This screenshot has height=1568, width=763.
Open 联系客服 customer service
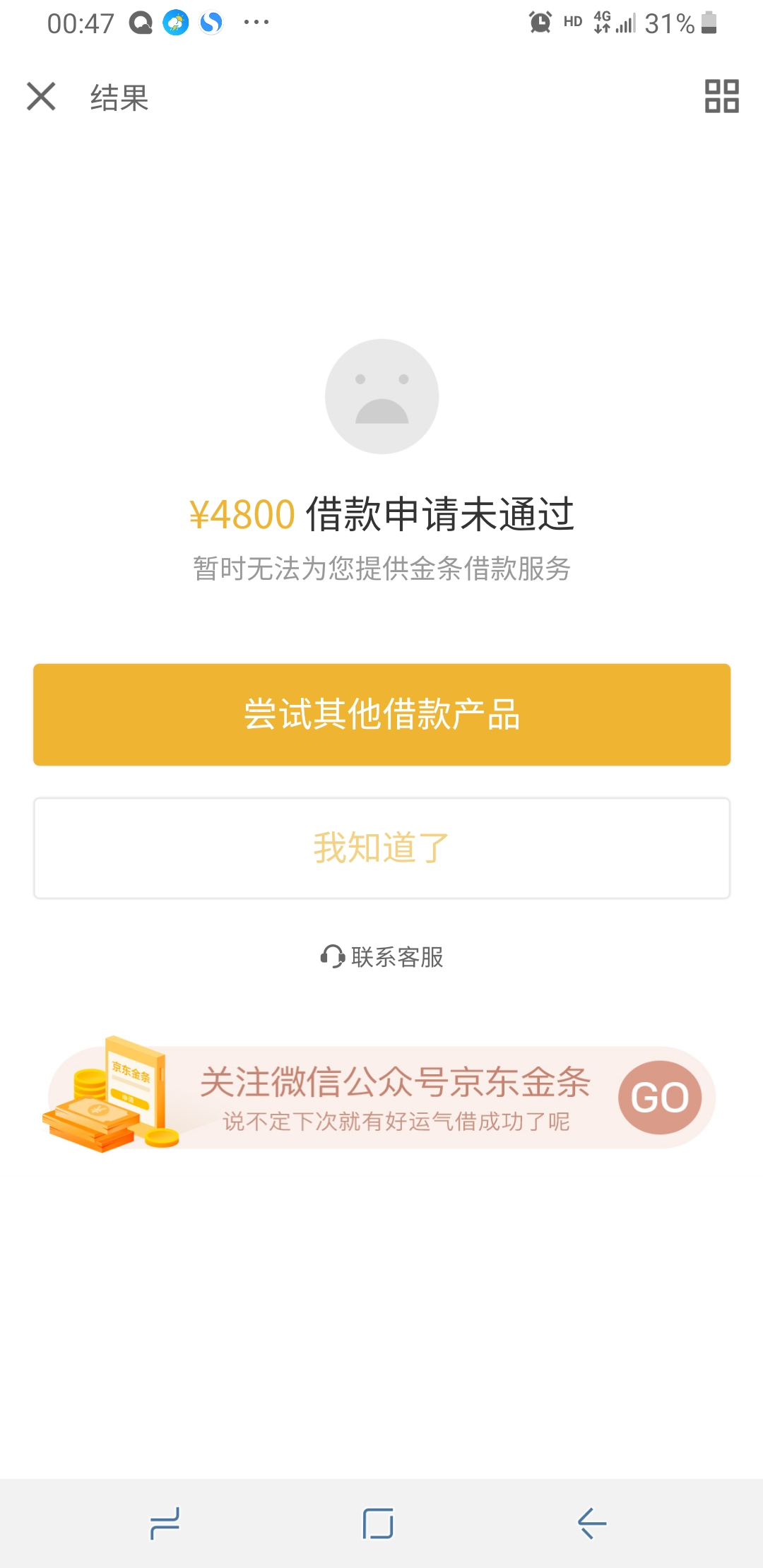pyautogui.click(x=381, y=957)
